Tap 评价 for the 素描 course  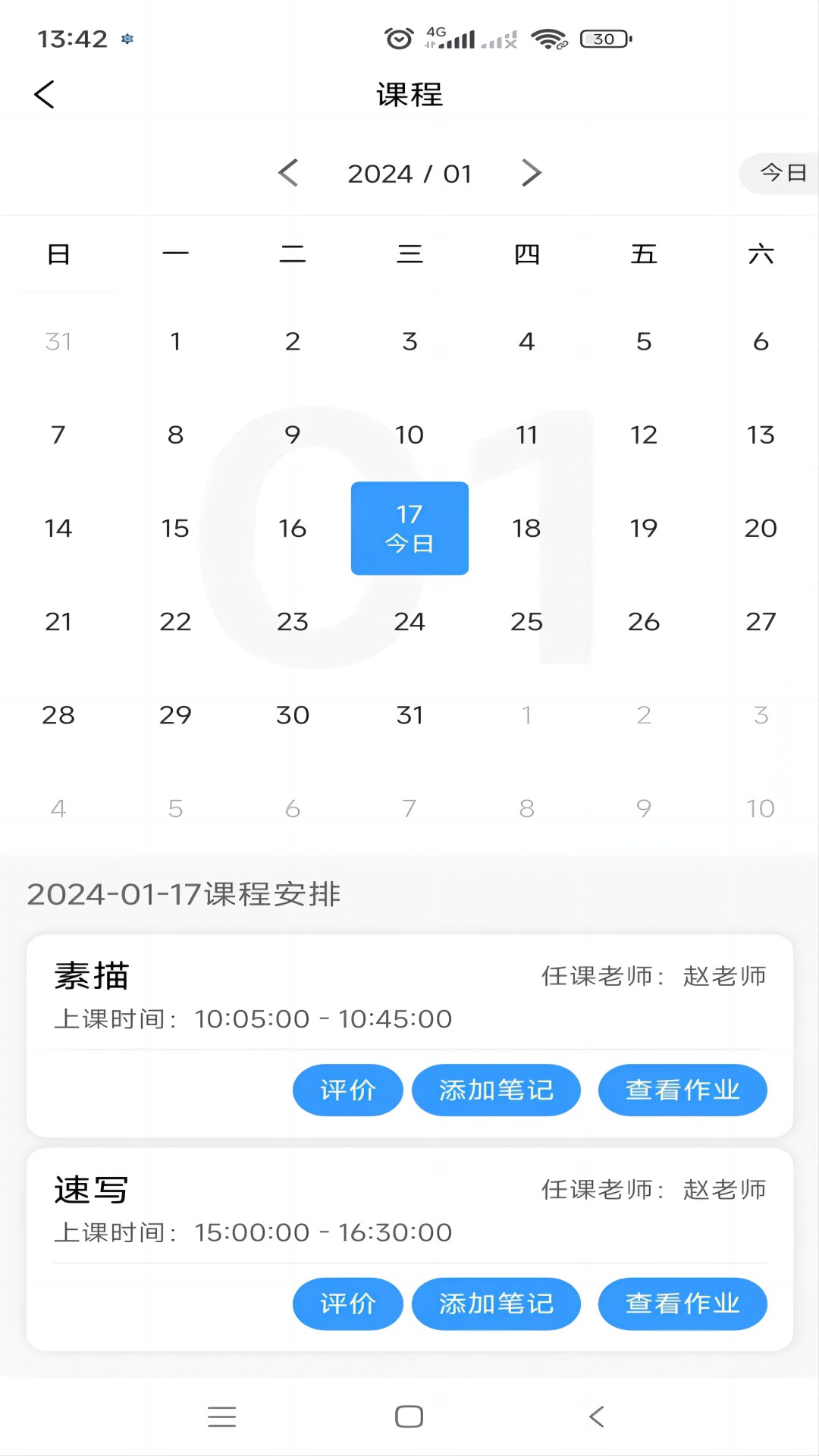347,1090
